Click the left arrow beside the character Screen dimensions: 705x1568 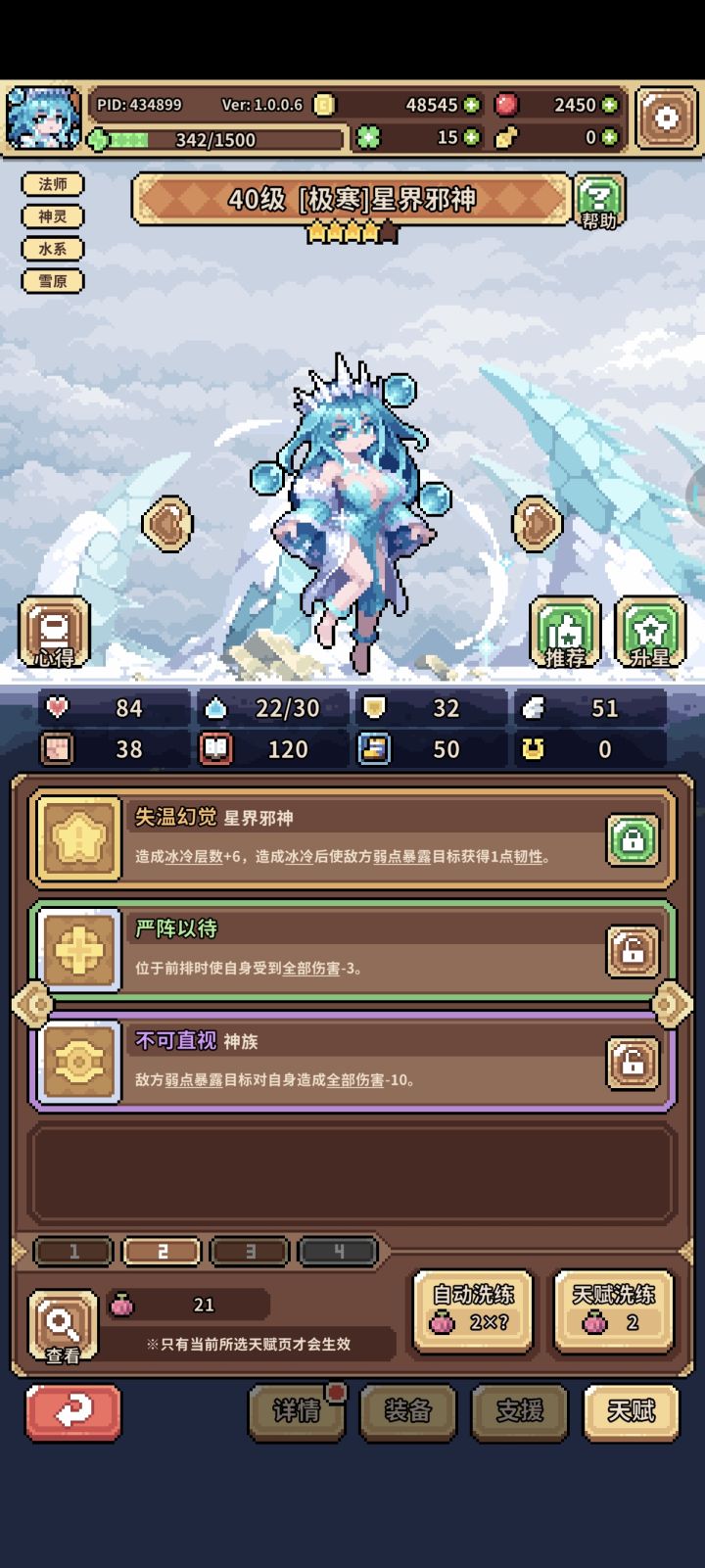(166, 522)
